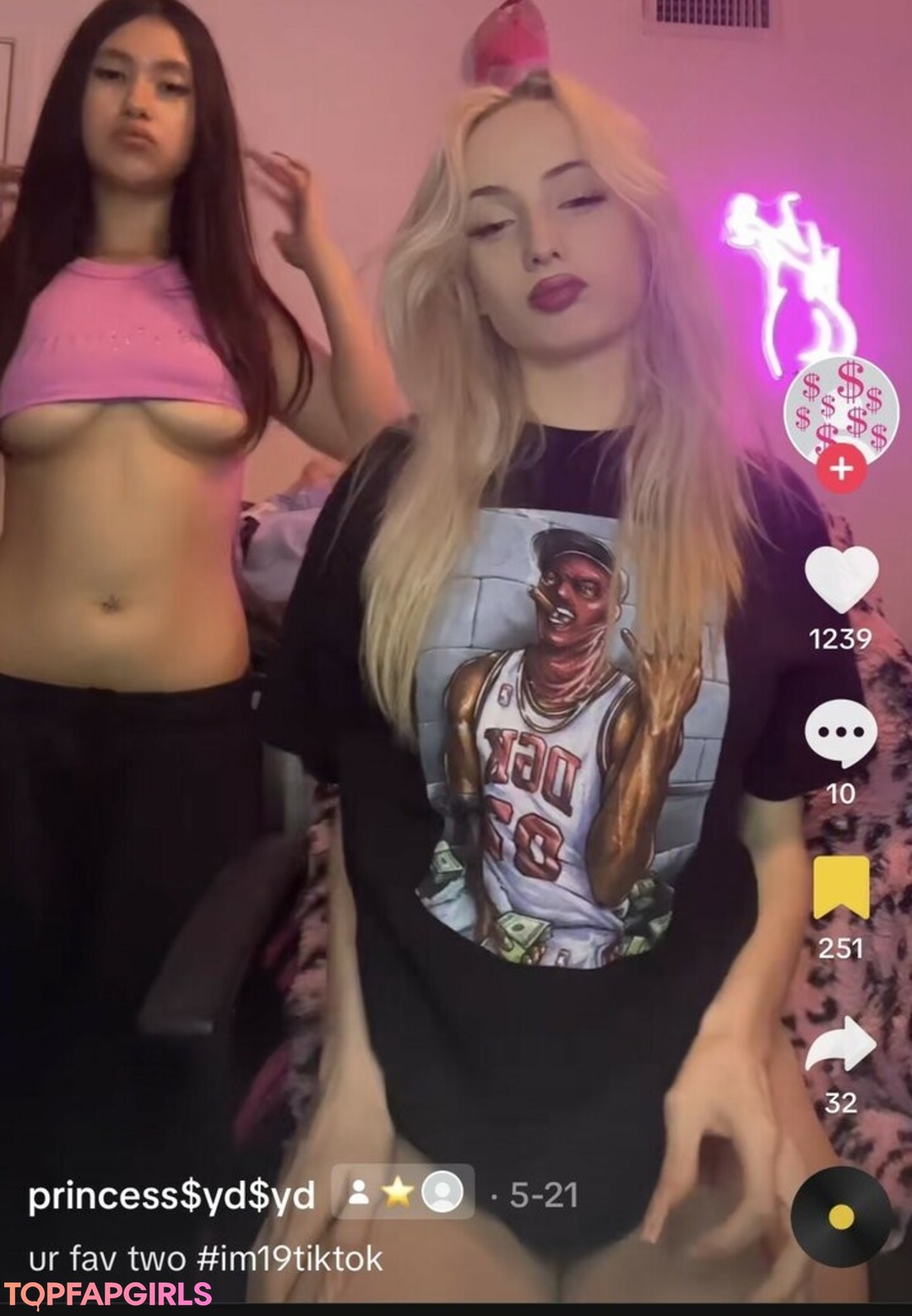Viewport: 912px width, 1316px height.
Task: Open the princess$yd$yd username
Action: click(x=171, y=1195)
